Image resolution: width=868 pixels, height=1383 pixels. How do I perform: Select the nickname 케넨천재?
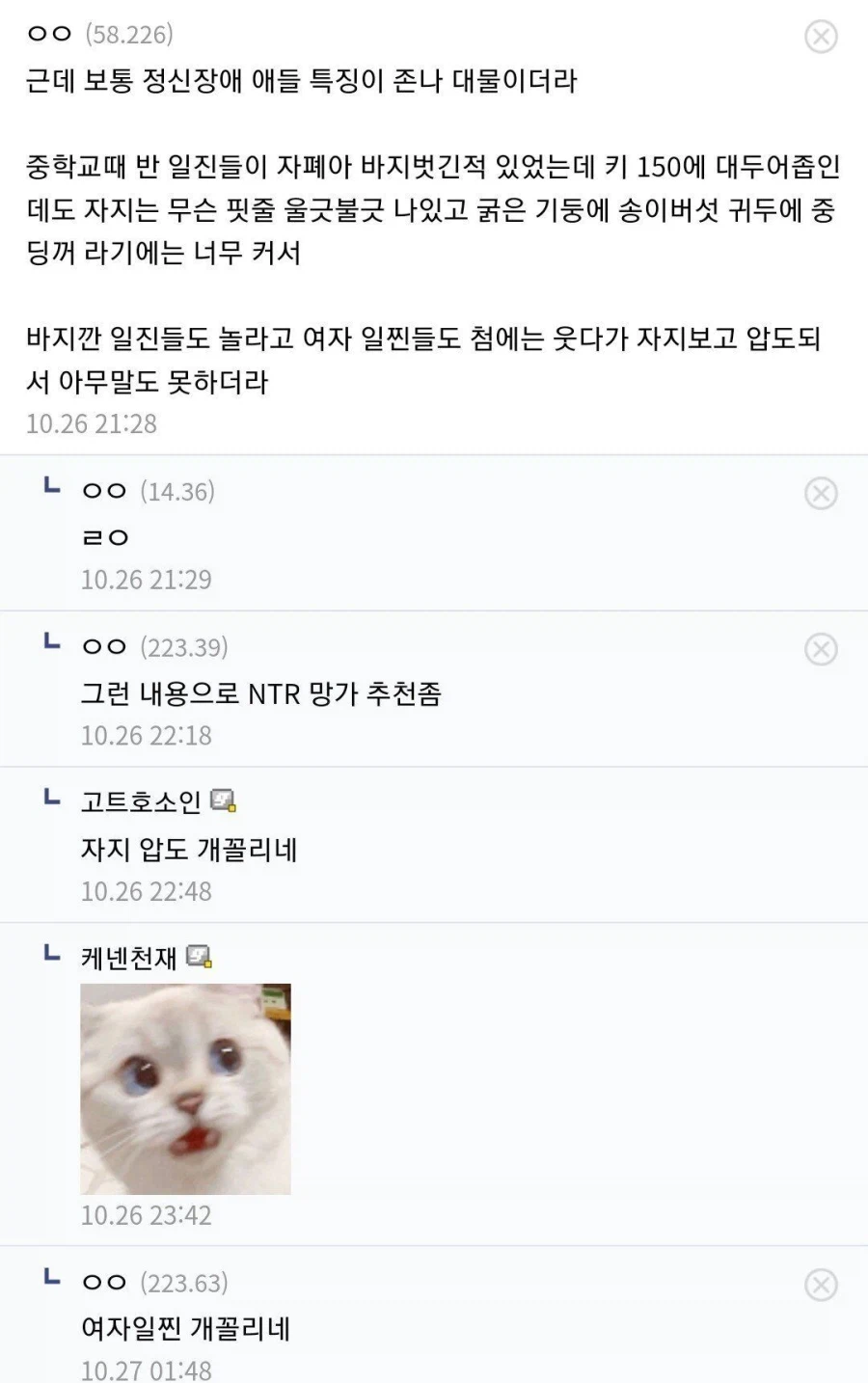point(127,957)
